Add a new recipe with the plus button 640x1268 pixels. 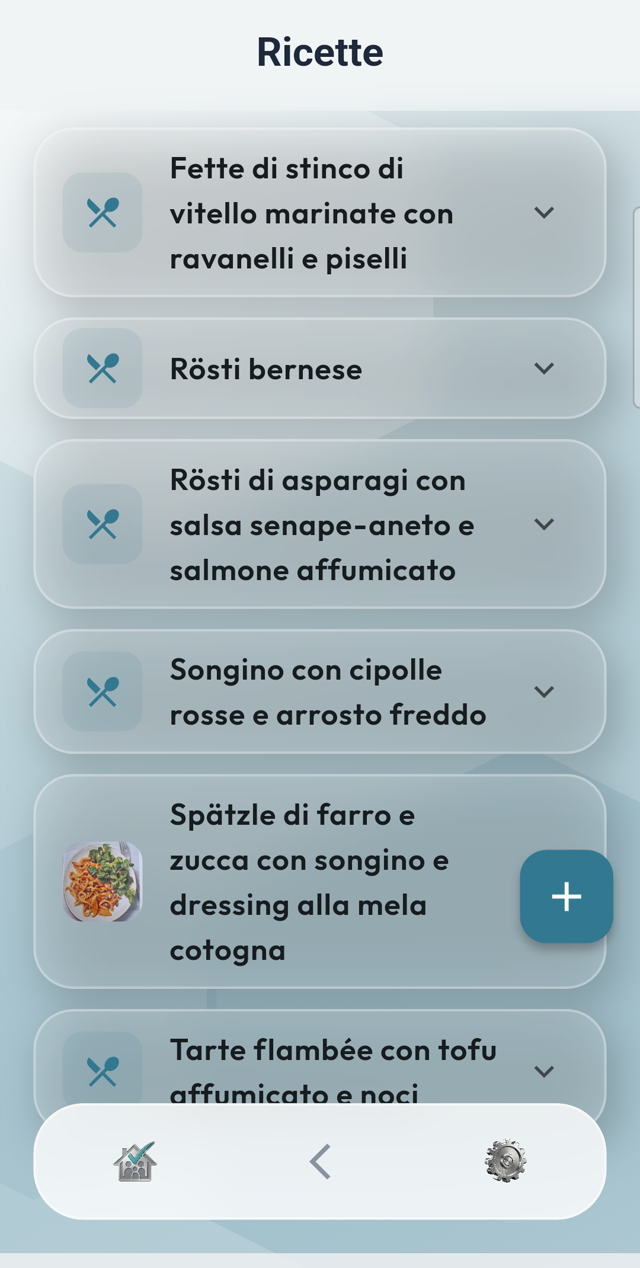(x=566, y=897)
